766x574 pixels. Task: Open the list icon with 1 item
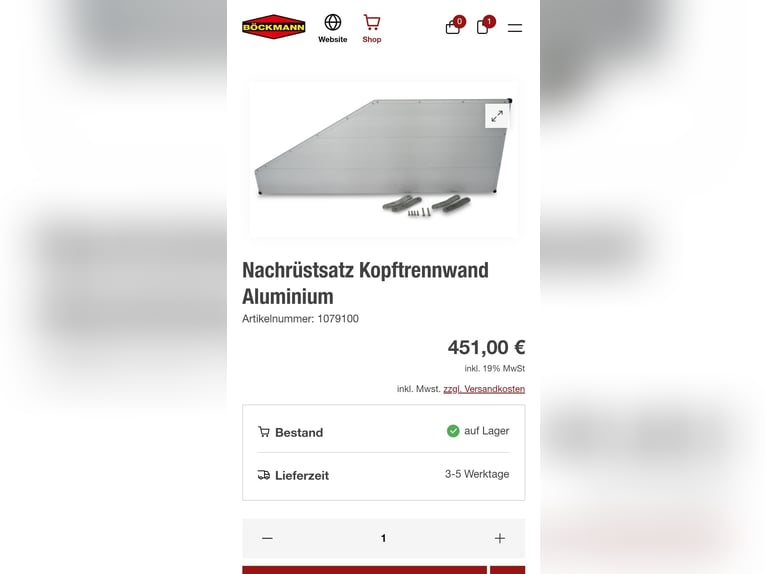483,27
